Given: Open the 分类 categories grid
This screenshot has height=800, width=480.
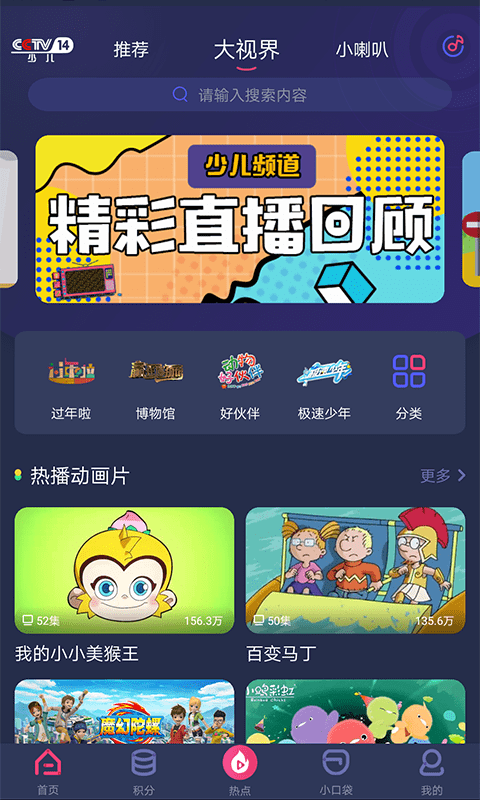Looking at the screenshot, I should coord(409,387).
